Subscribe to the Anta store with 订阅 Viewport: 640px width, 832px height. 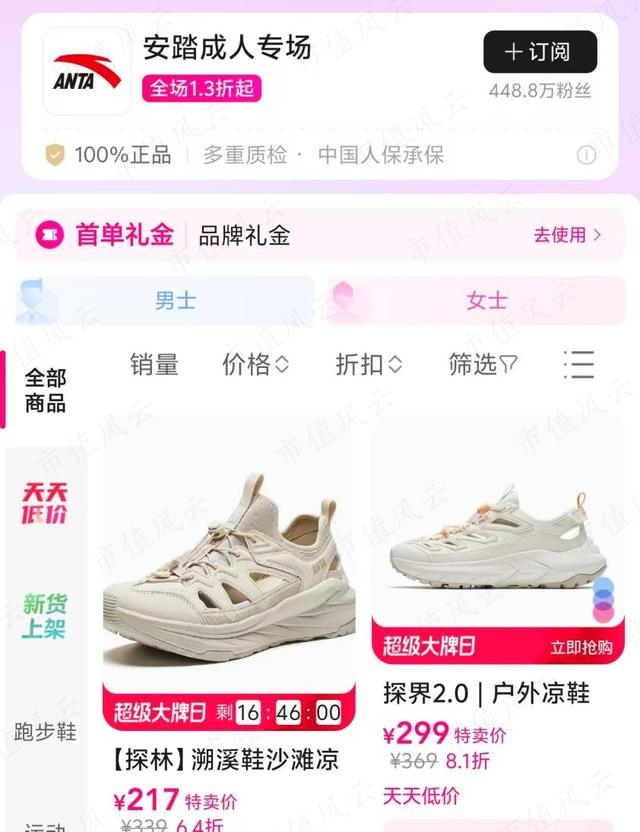540,52
